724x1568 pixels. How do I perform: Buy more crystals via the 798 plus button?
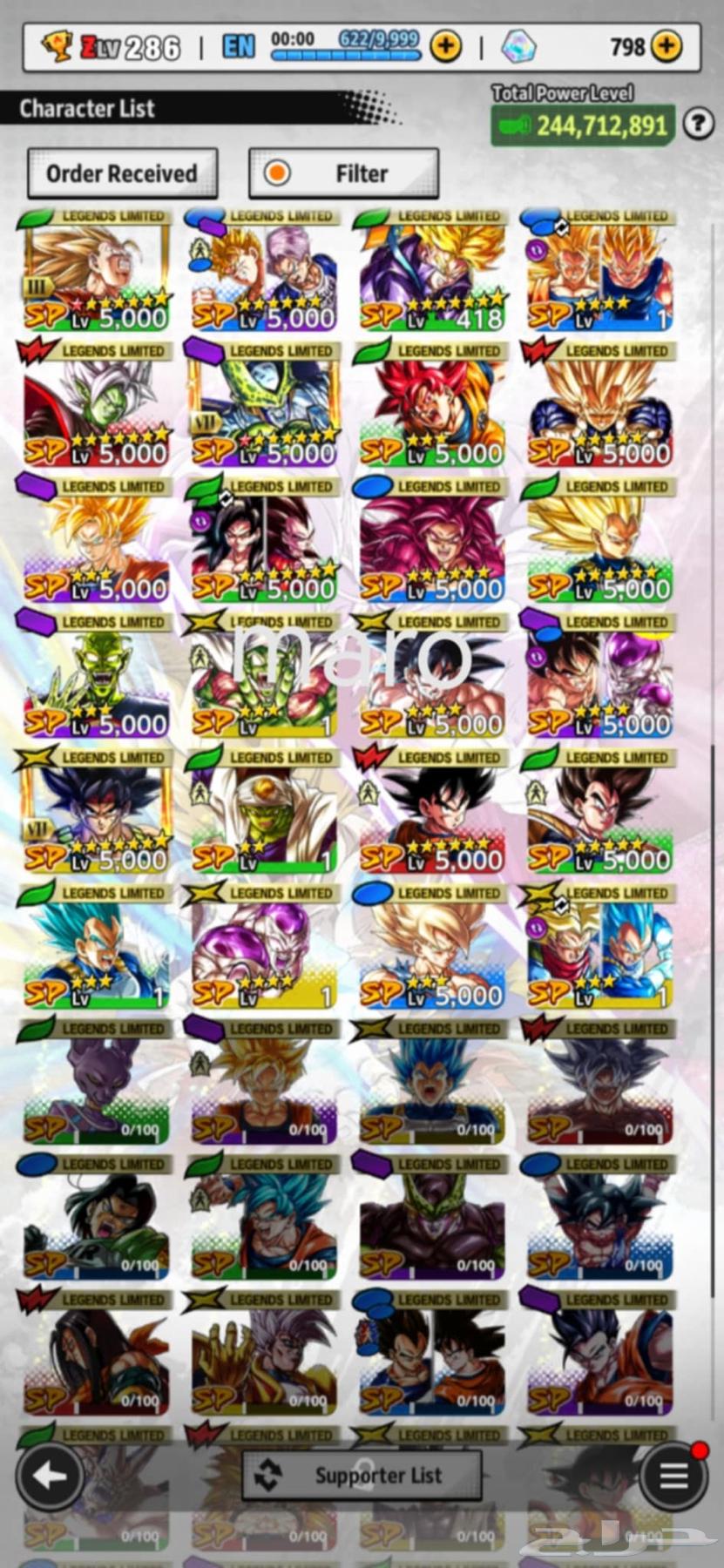point(666,45)
